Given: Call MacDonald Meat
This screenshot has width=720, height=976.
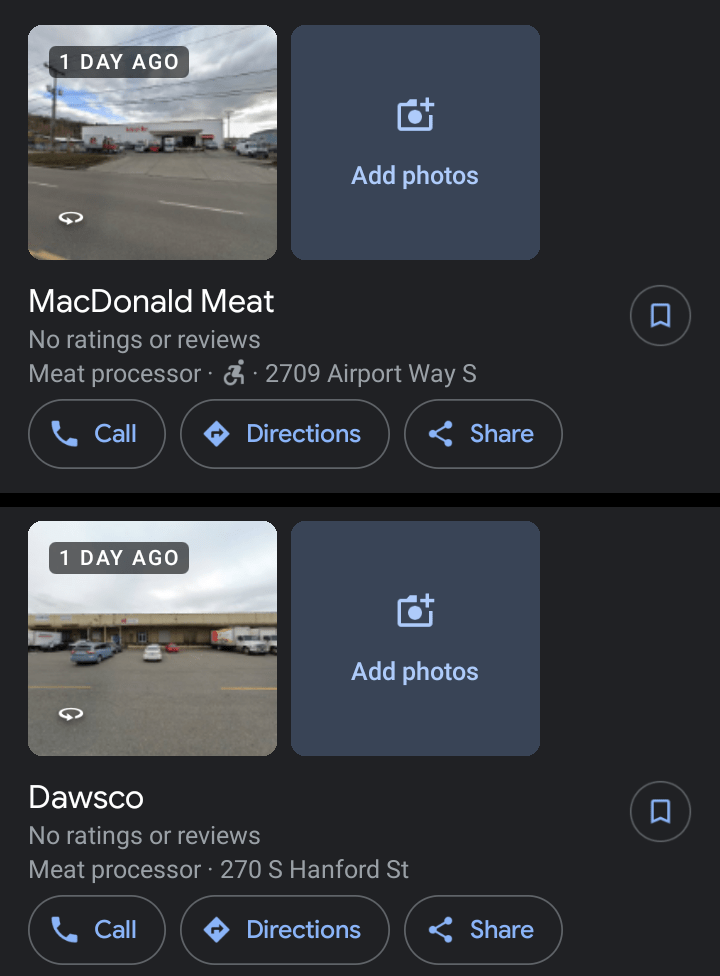Looking at the screenshot, I should [x=97, y=434].
